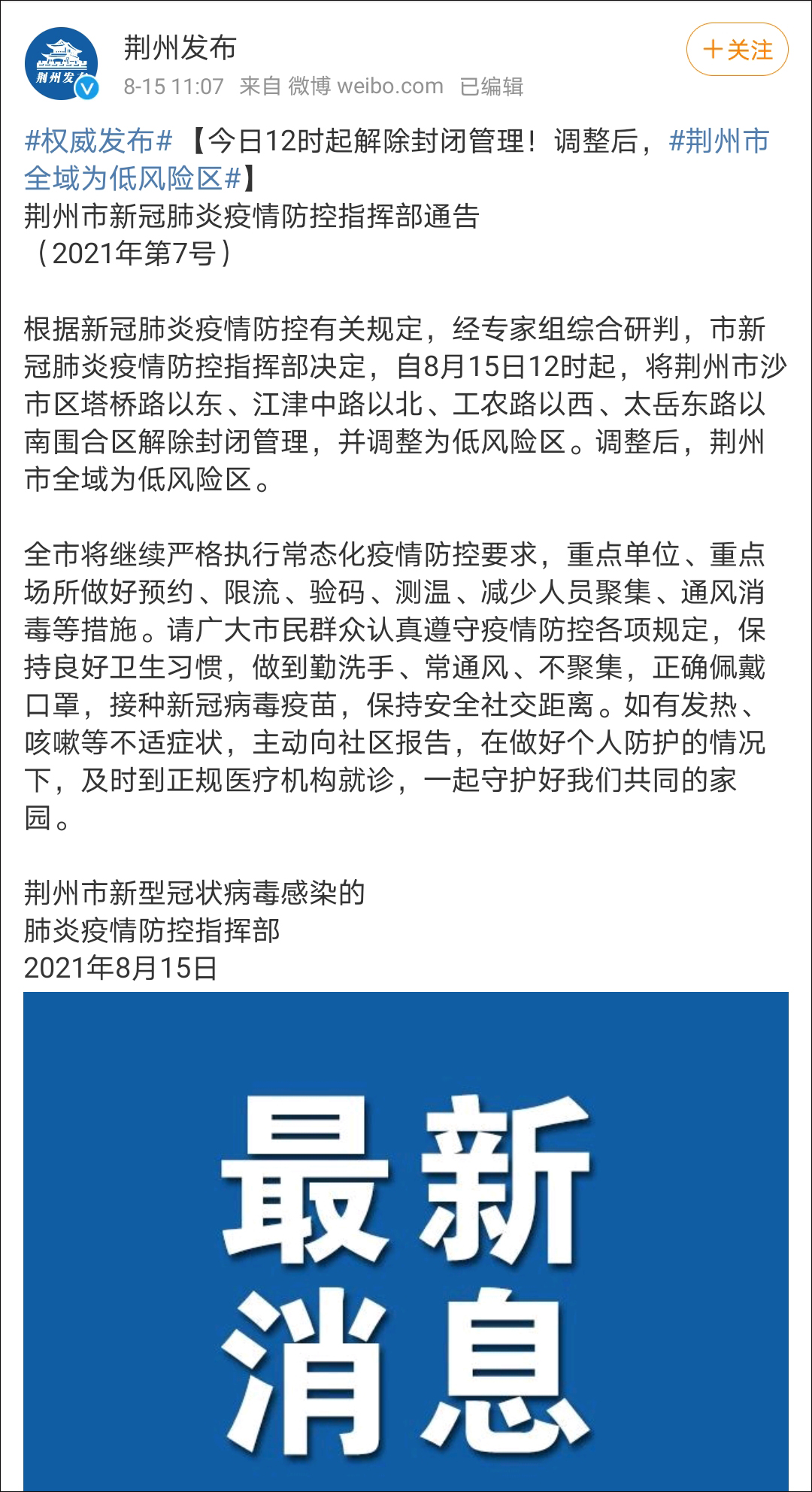Image resolution: width=812 pixels, height=1492 pixels.
Task: Open the 荆州发布 account name
Action: tap(180, 48)
